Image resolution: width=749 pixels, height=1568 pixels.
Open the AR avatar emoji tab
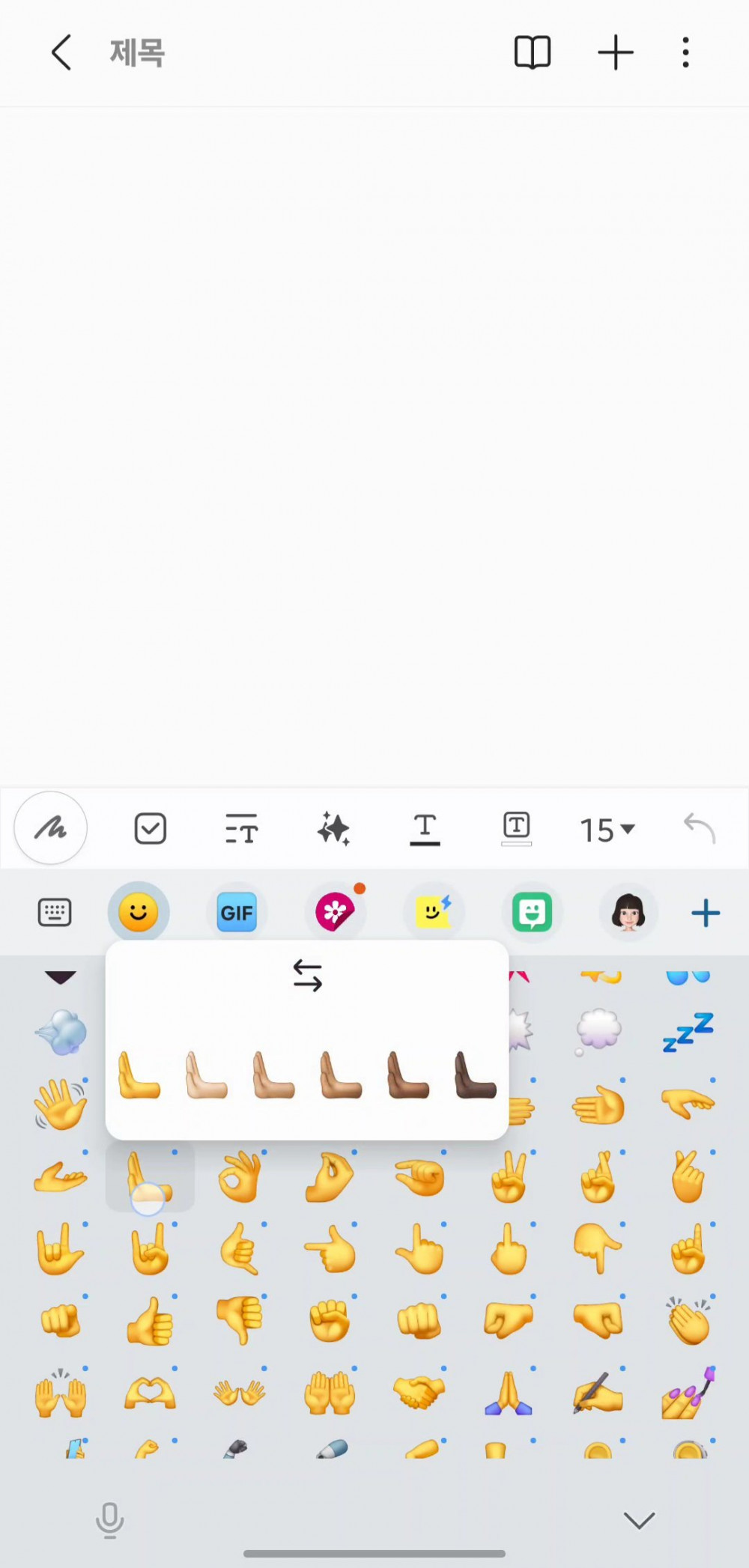(x=628, y=913)
